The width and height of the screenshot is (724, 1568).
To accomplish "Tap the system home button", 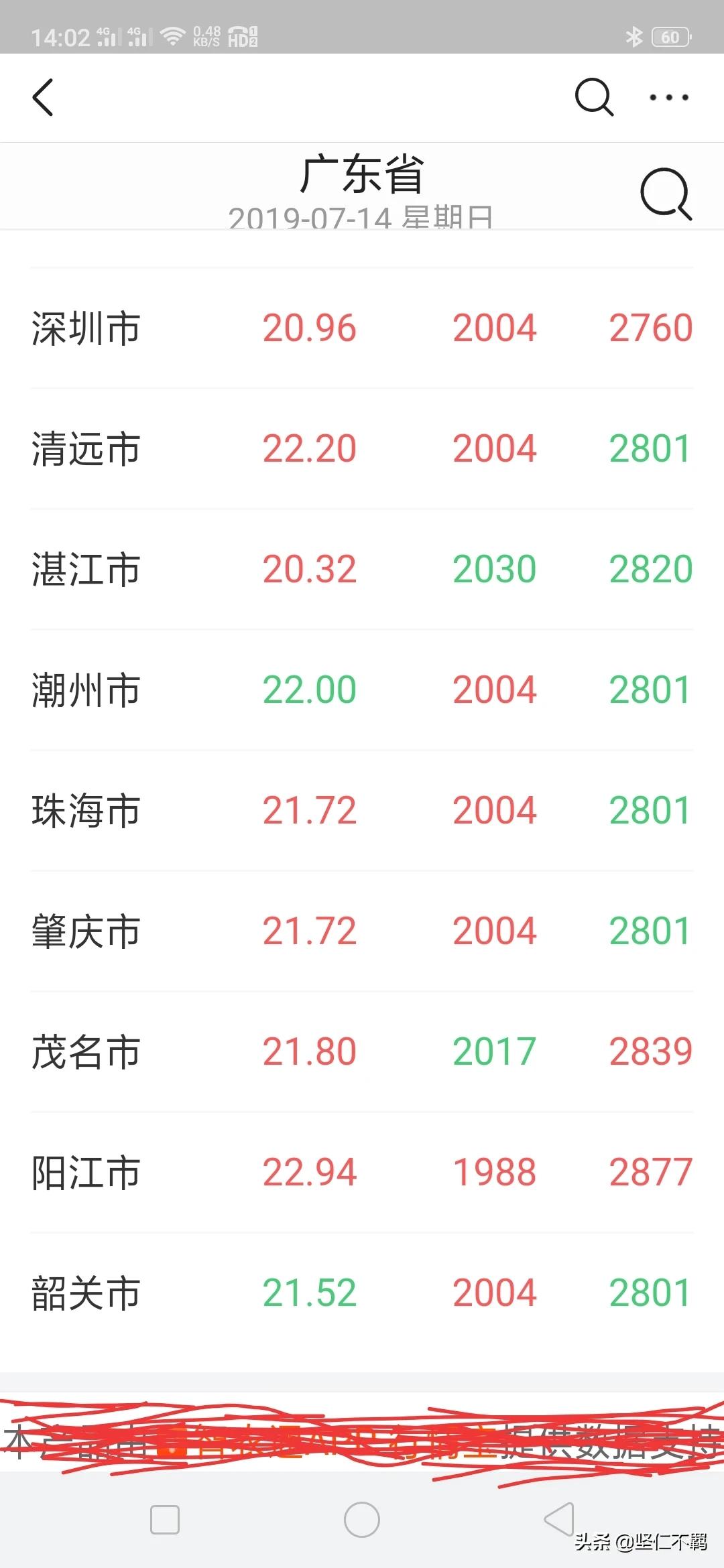I will coord(362,1520).
